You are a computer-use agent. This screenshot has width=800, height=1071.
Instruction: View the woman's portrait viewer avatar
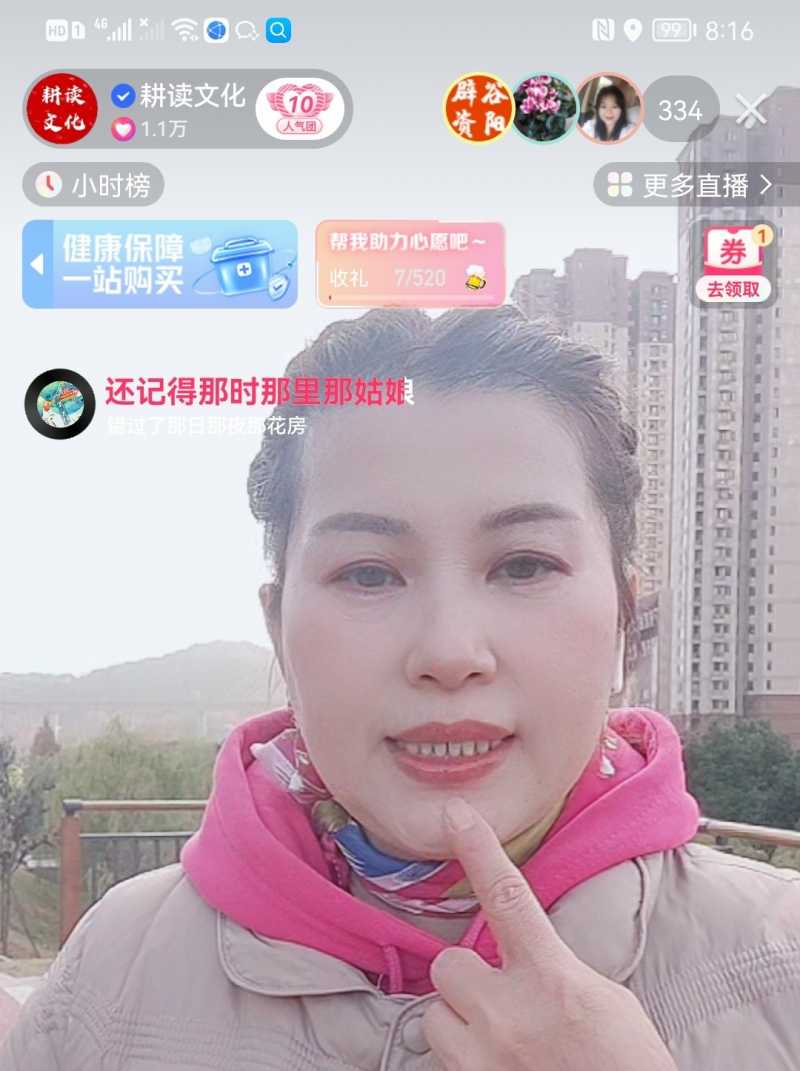coord(609,108)
